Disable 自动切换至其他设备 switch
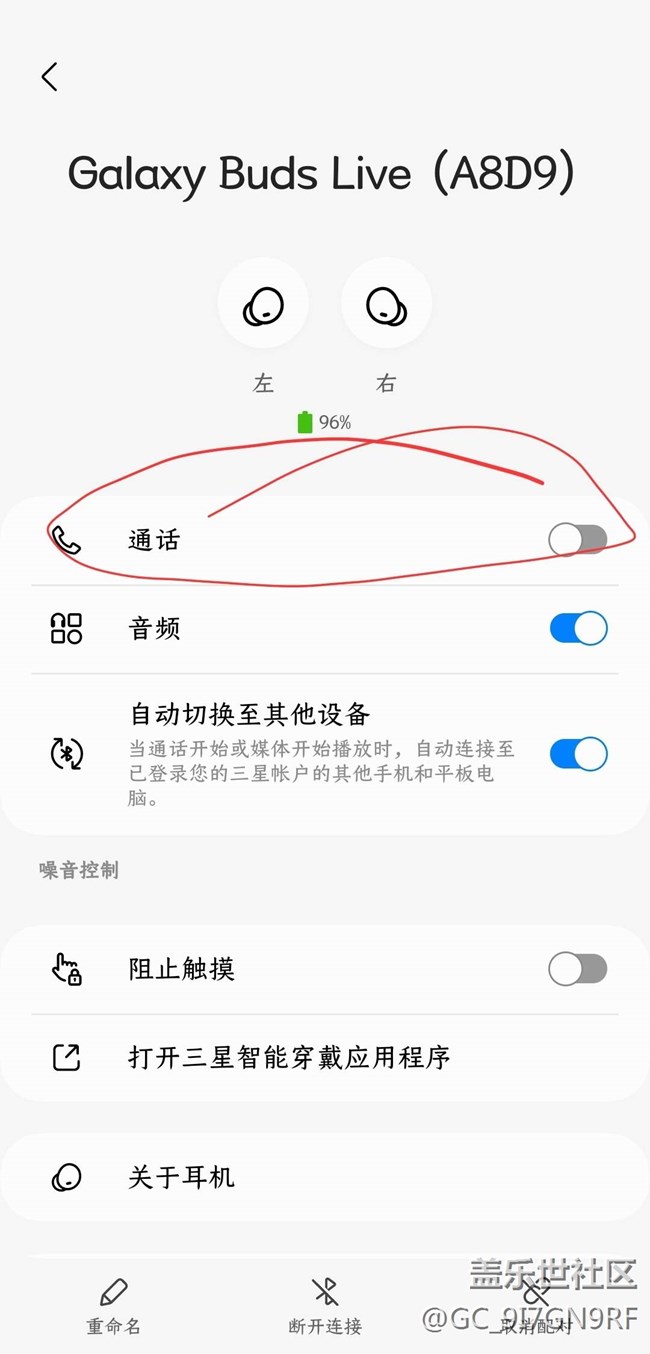Screen dimensions: 650x1354 (578, 754)
